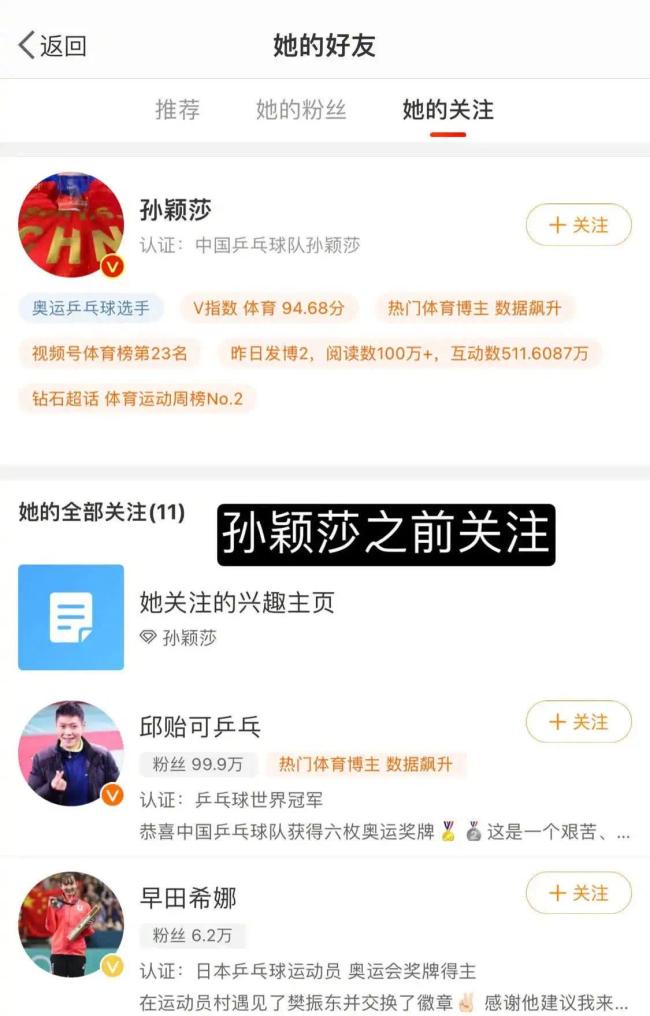
Task: Switch to the 推荐 tab
Action: pyautogui.click(x=178, y=110)
